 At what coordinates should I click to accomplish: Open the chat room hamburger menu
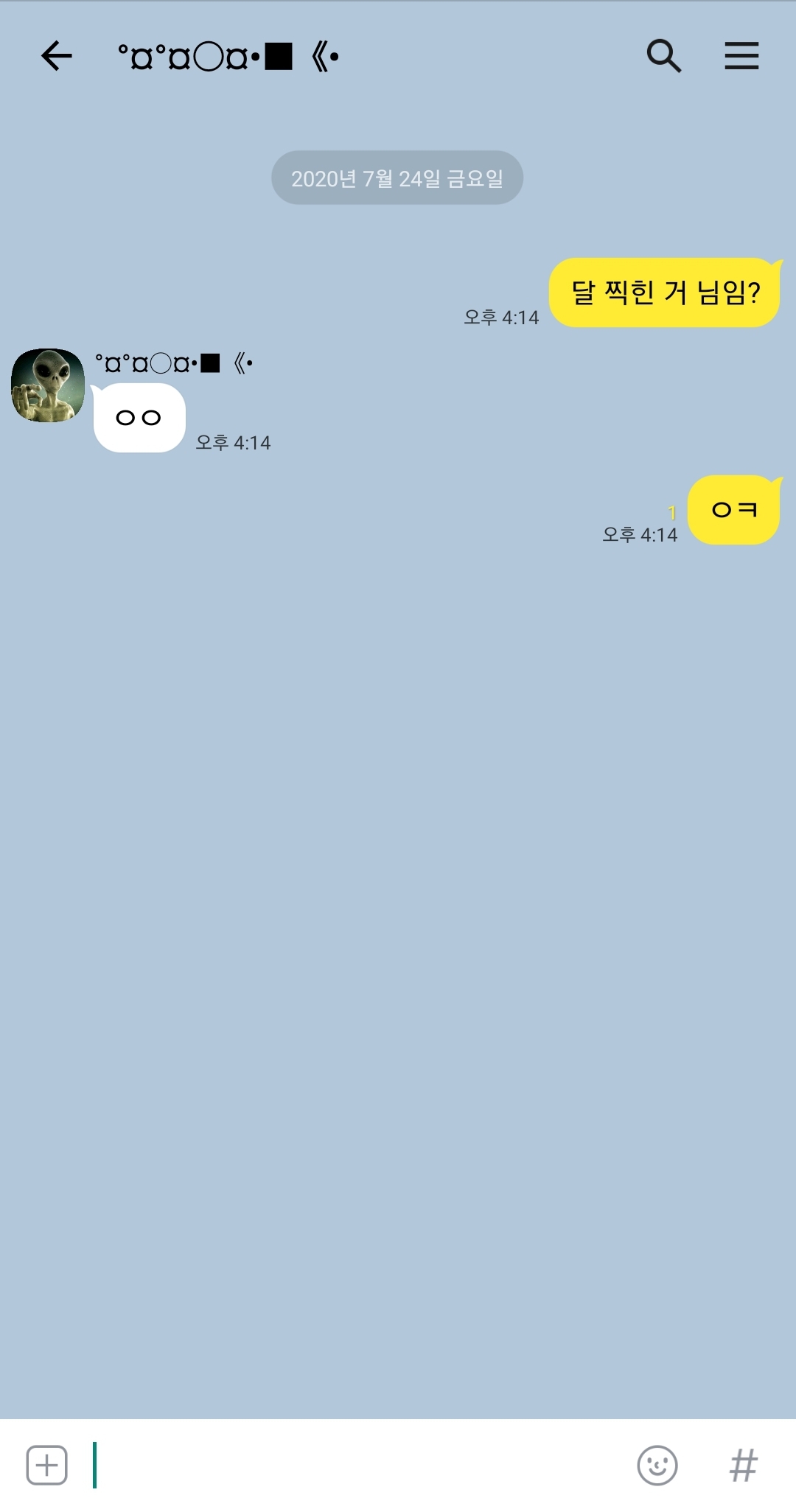click(x=741, y=56)
